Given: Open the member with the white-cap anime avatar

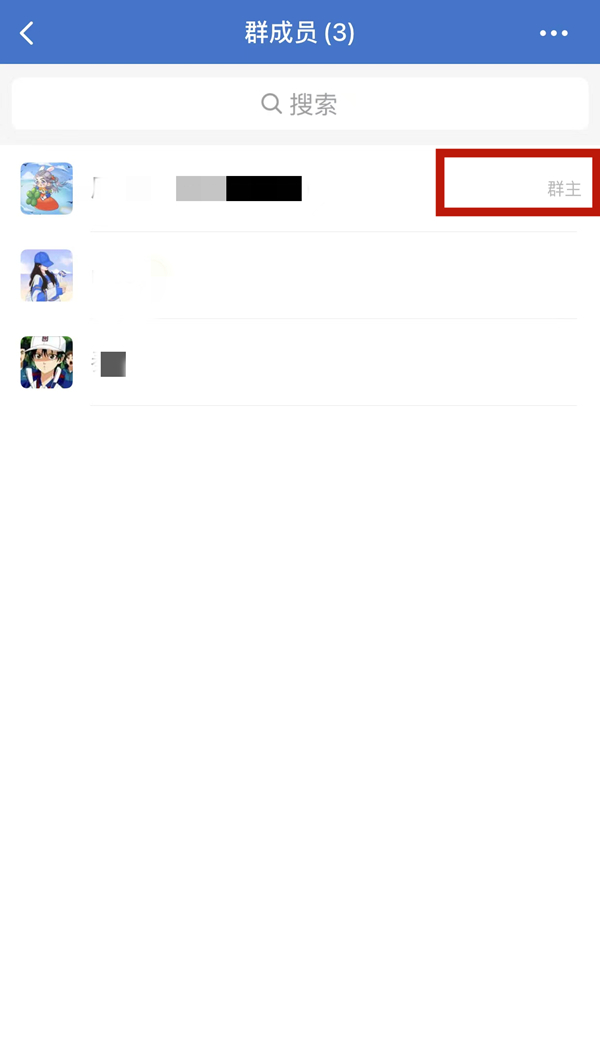Looking at the screenshot, I should [300, 362].
